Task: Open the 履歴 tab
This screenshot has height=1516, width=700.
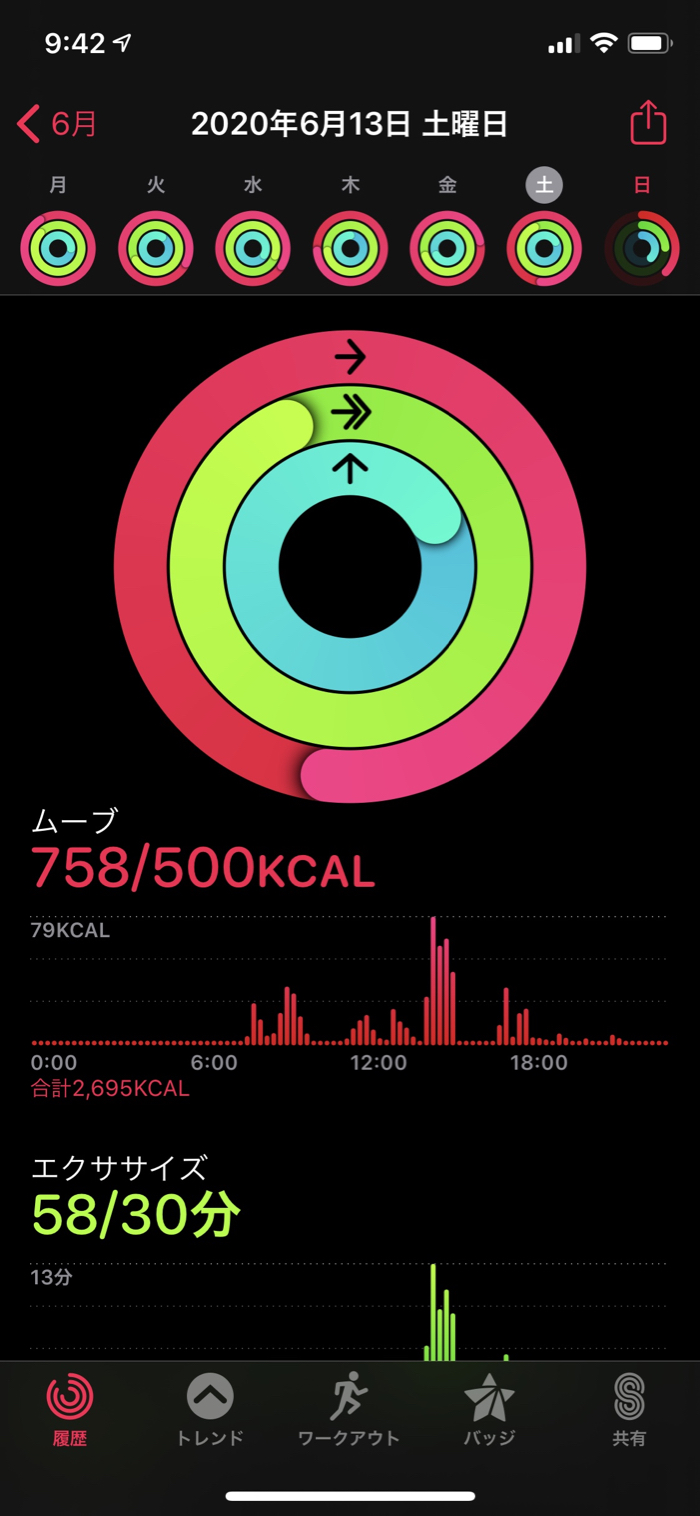Action: click(70, 1410)
